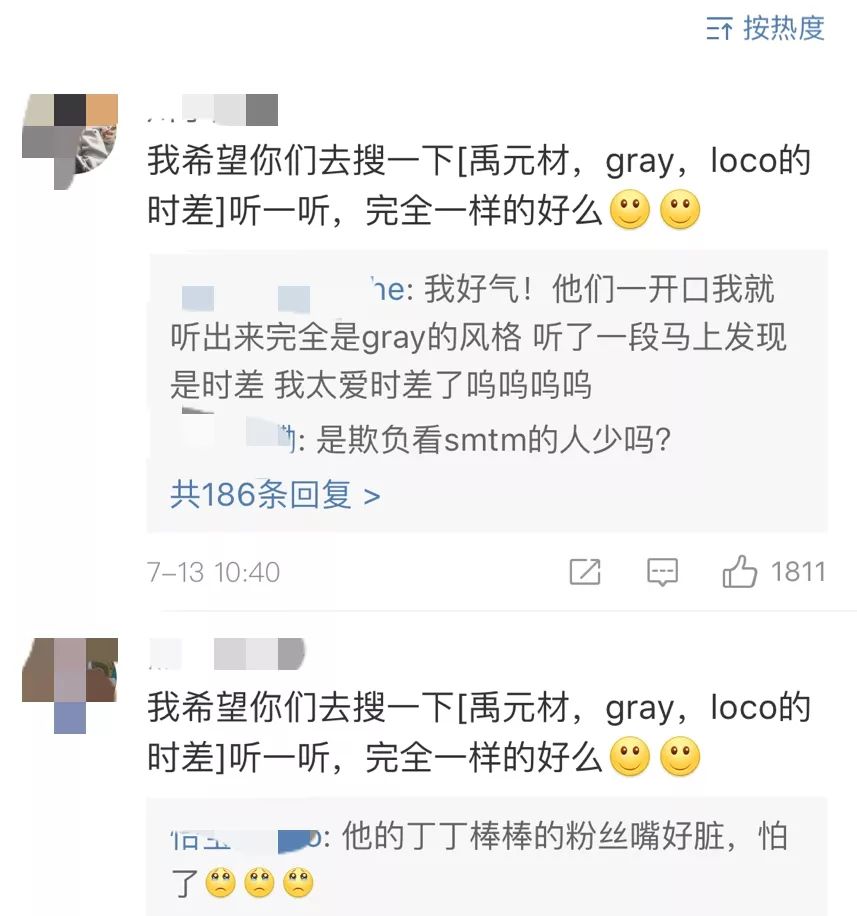857x916 pixels.
Task: Expand 共186条回复 replies
Action: [x=275, y=494]
